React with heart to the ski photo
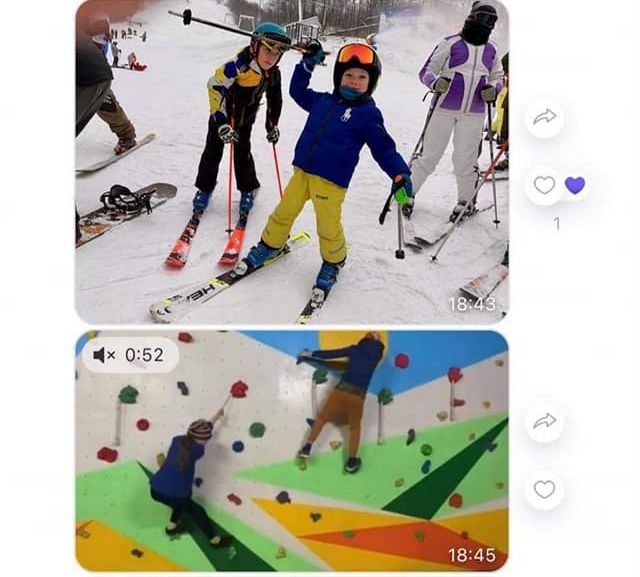The height and width of the screenshot is (577, 640). point(544,185)
